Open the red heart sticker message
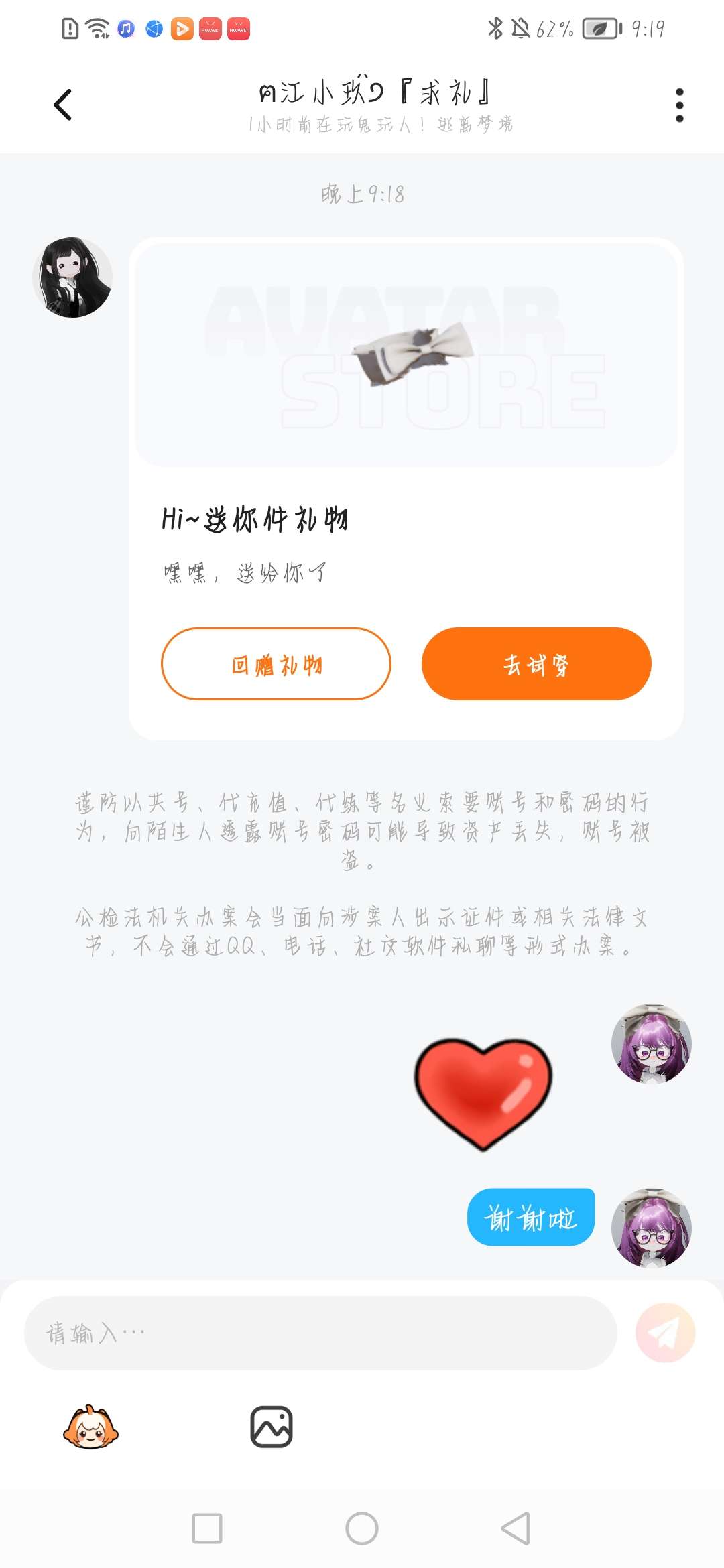This screenshot has width=724, height=1568. point(483,1094)
